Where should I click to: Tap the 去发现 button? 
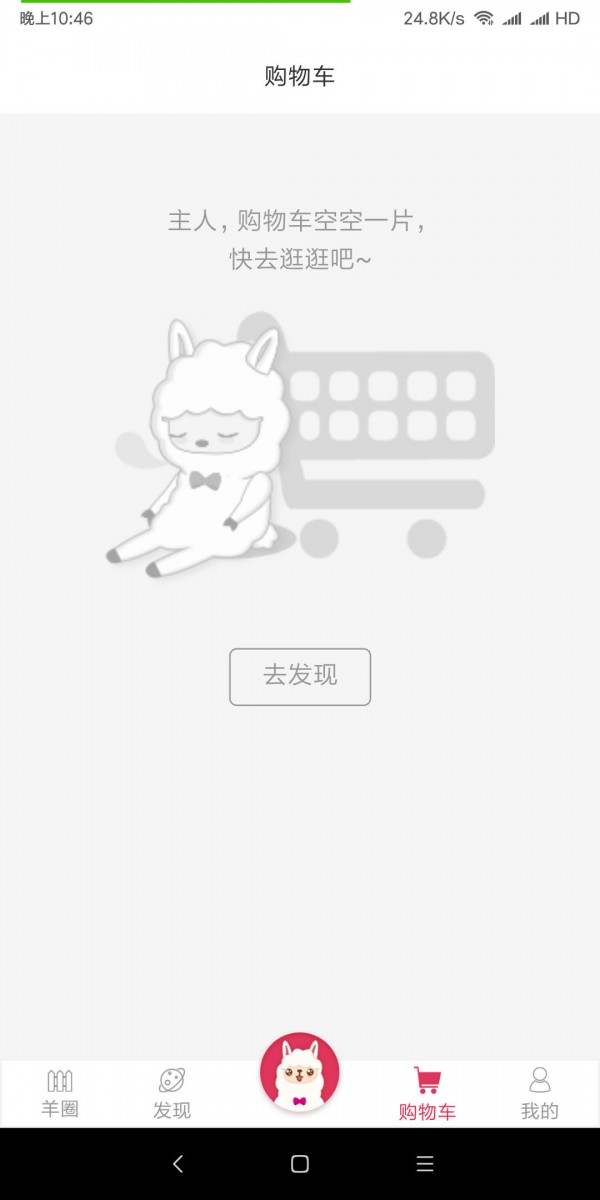coord(300,677)
